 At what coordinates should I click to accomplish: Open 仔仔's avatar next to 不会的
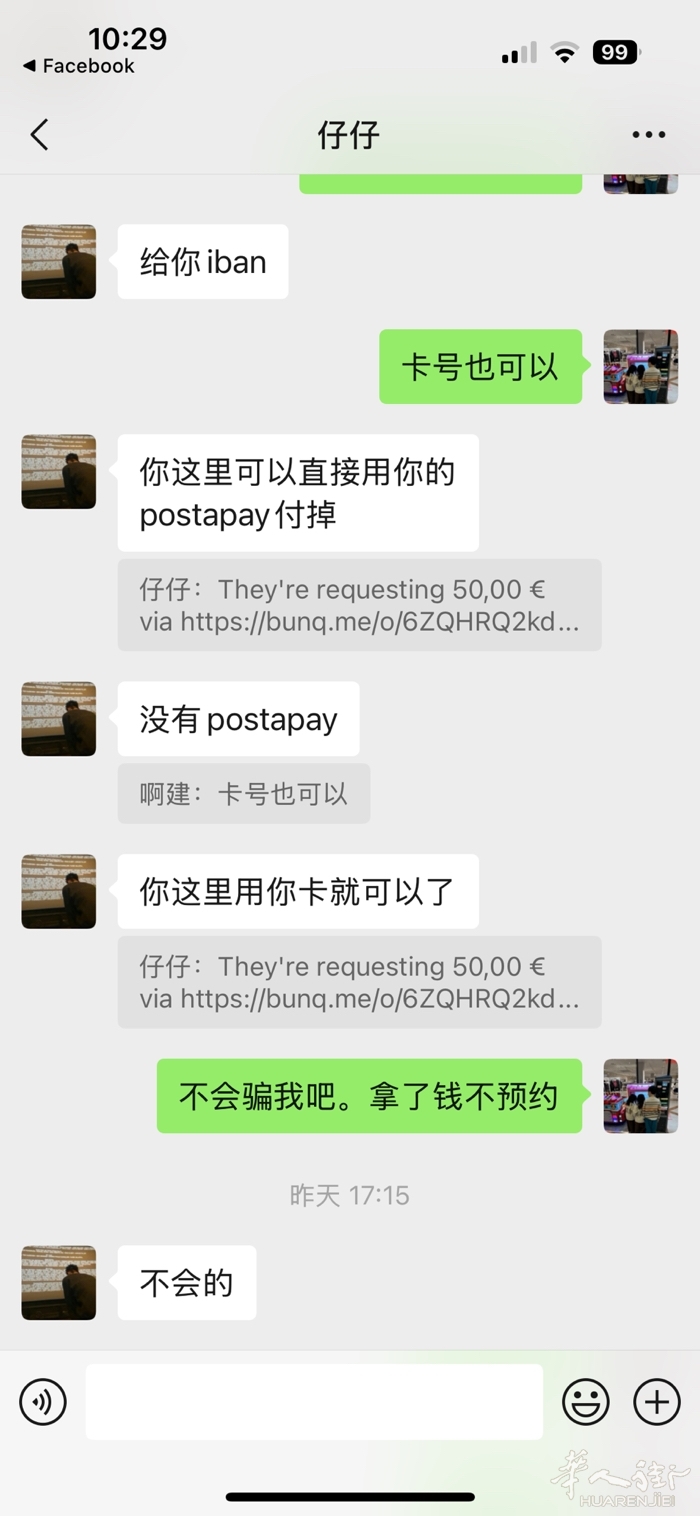point(59,1282)
